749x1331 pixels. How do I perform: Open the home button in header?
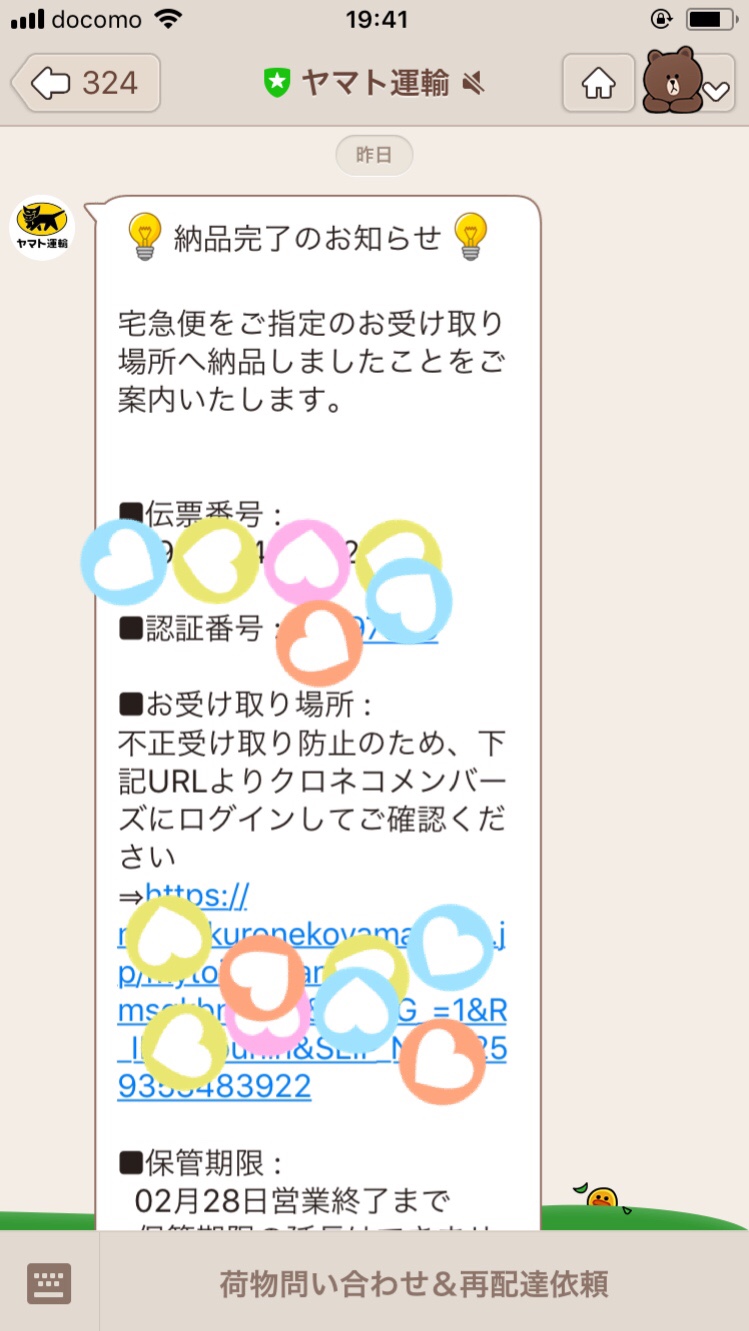598,83
